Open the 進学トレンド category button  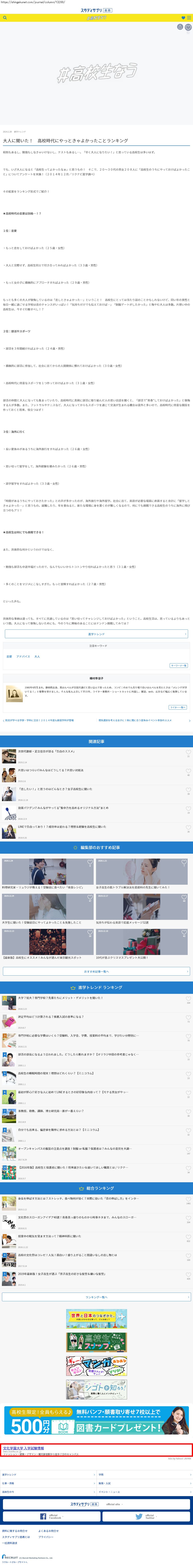[x=96, y=634]
